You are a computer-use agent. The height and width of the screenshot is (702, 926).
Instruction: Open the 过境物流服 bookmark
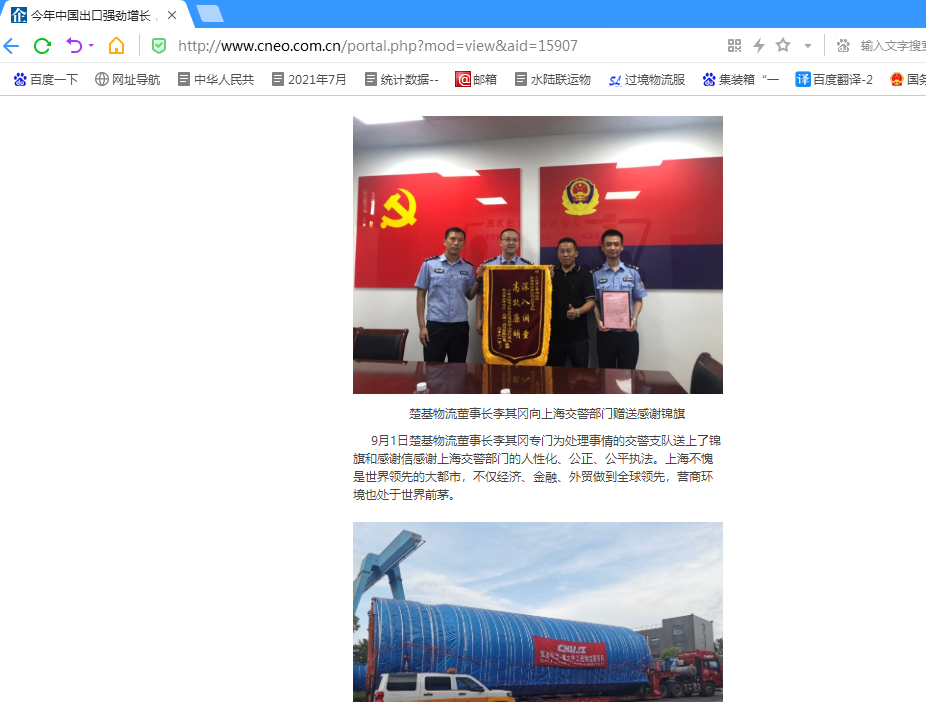647,79
